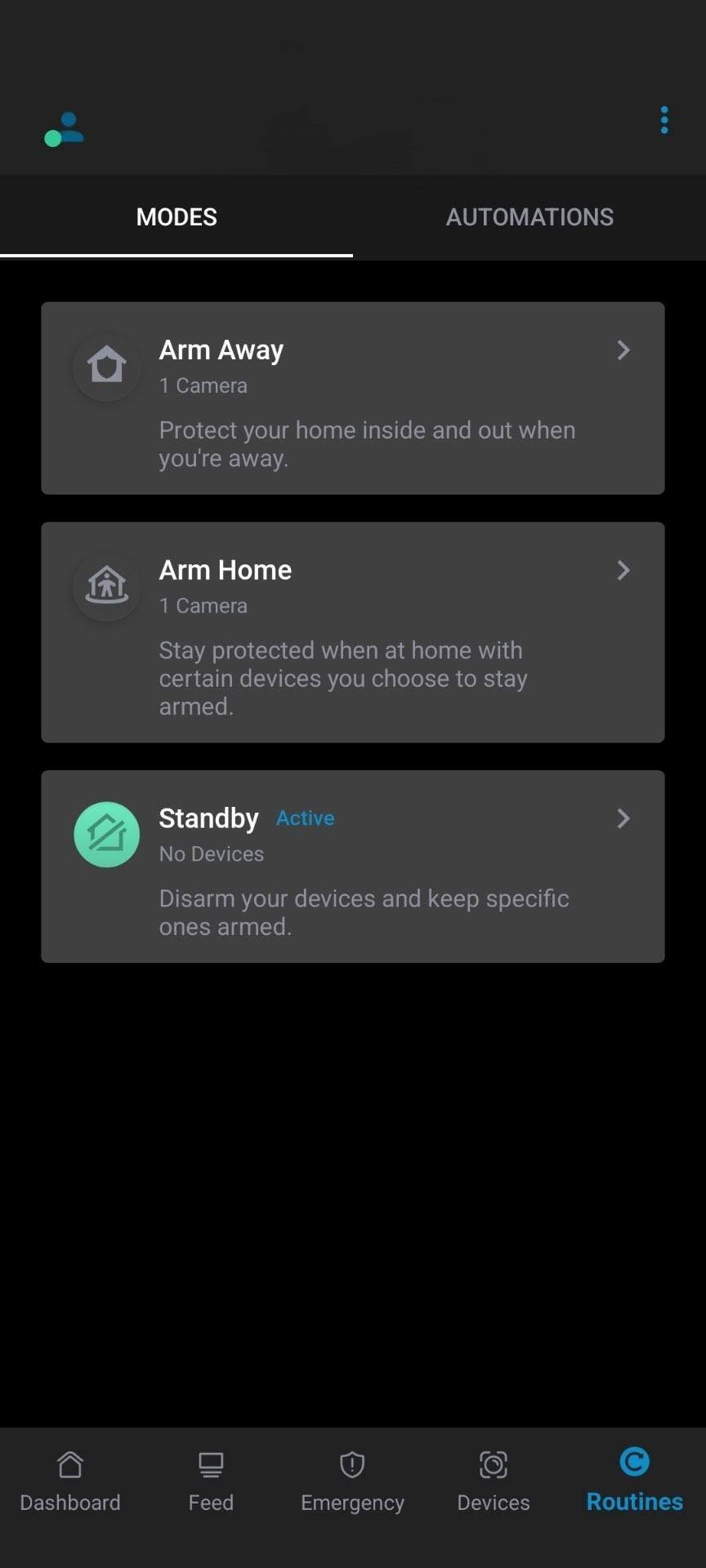Viewport: 706px width, 1568px height.
Task: Open the three-dot overflow menu
Action: [x=664, y=121]
